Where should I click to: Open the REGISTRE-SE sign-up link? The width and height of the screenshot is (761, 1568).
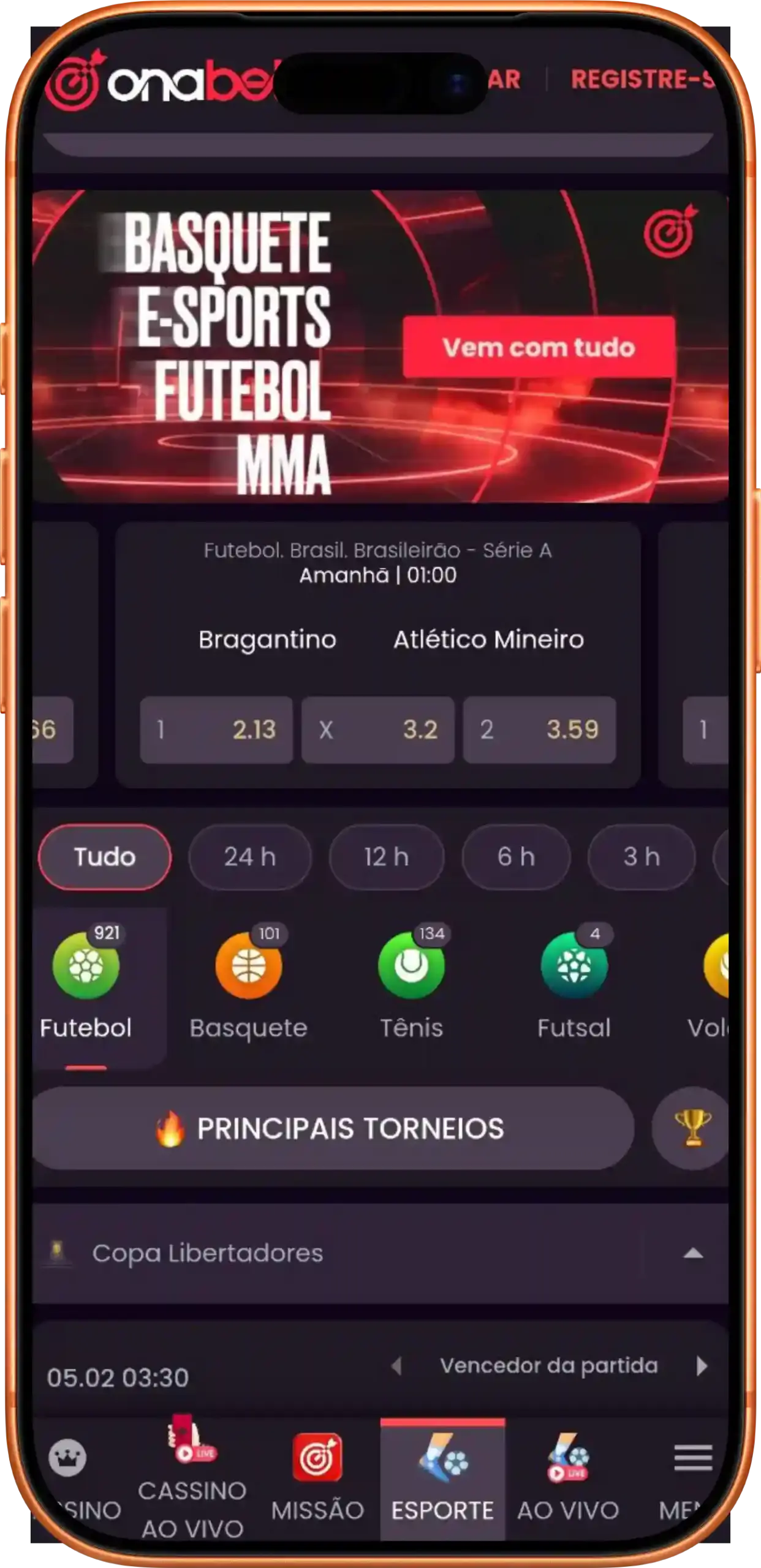pyautogui.click(x=640, y=80)
